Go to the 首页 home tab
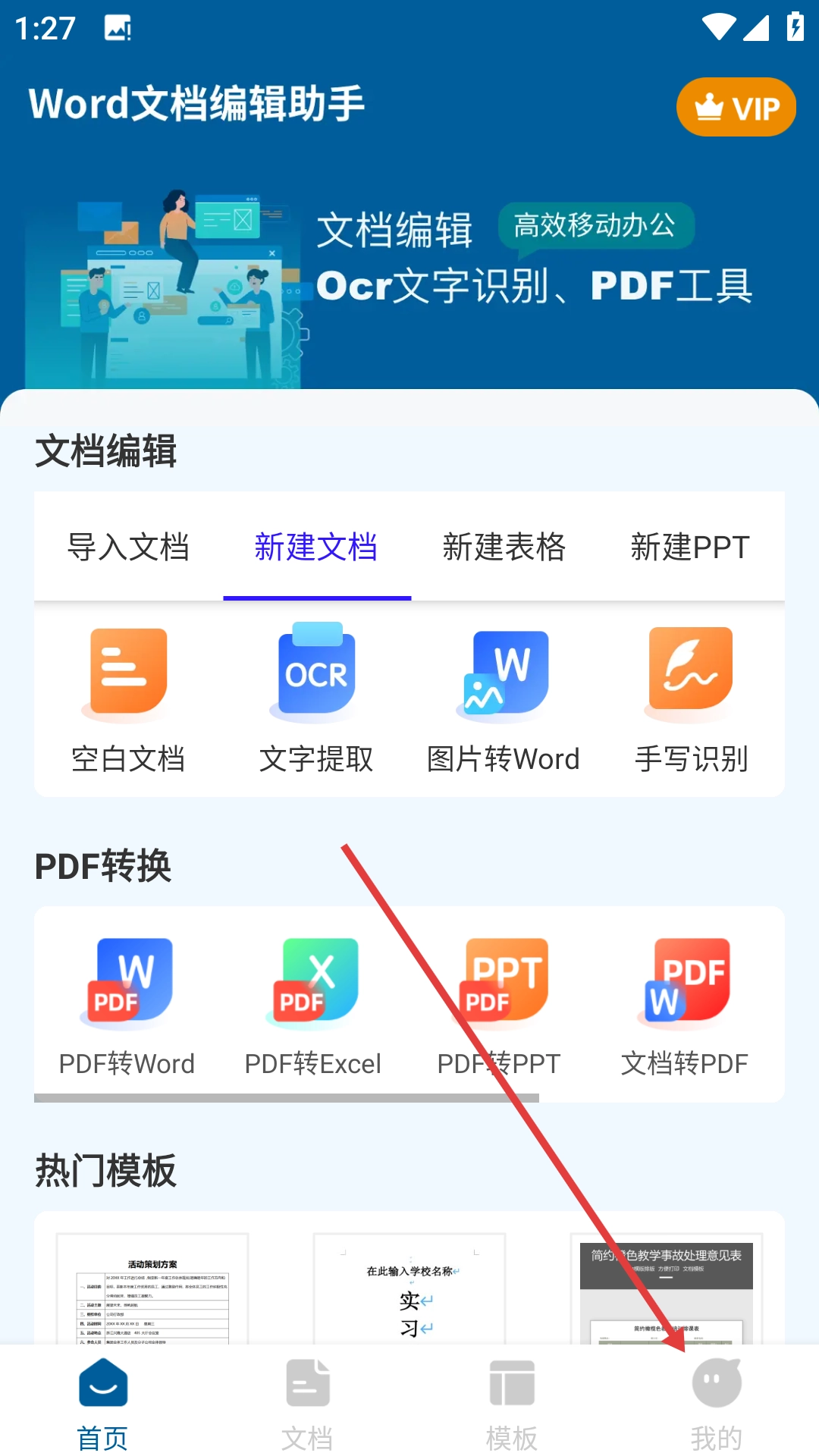The width and height of the screenshot is (819, 1456). [x=102, y=1403]
